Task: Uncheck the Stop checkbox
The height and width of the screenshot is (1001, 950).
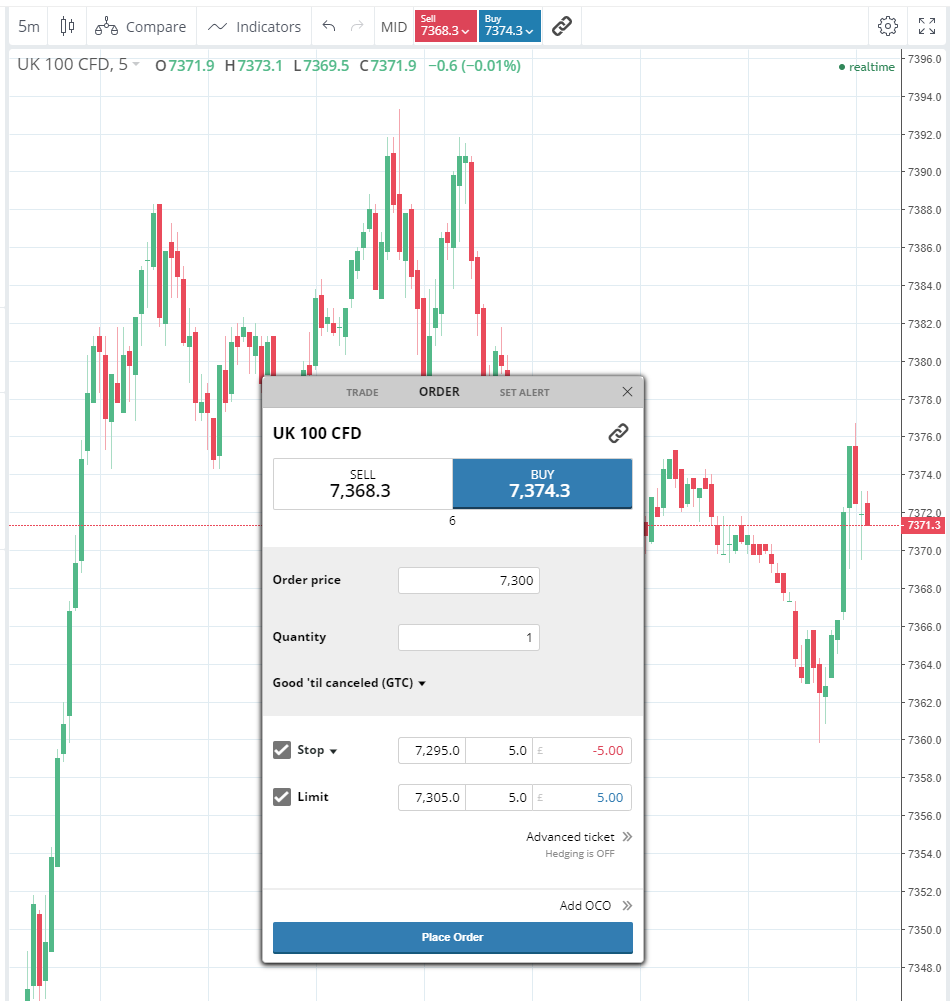Action: [282, 750]
